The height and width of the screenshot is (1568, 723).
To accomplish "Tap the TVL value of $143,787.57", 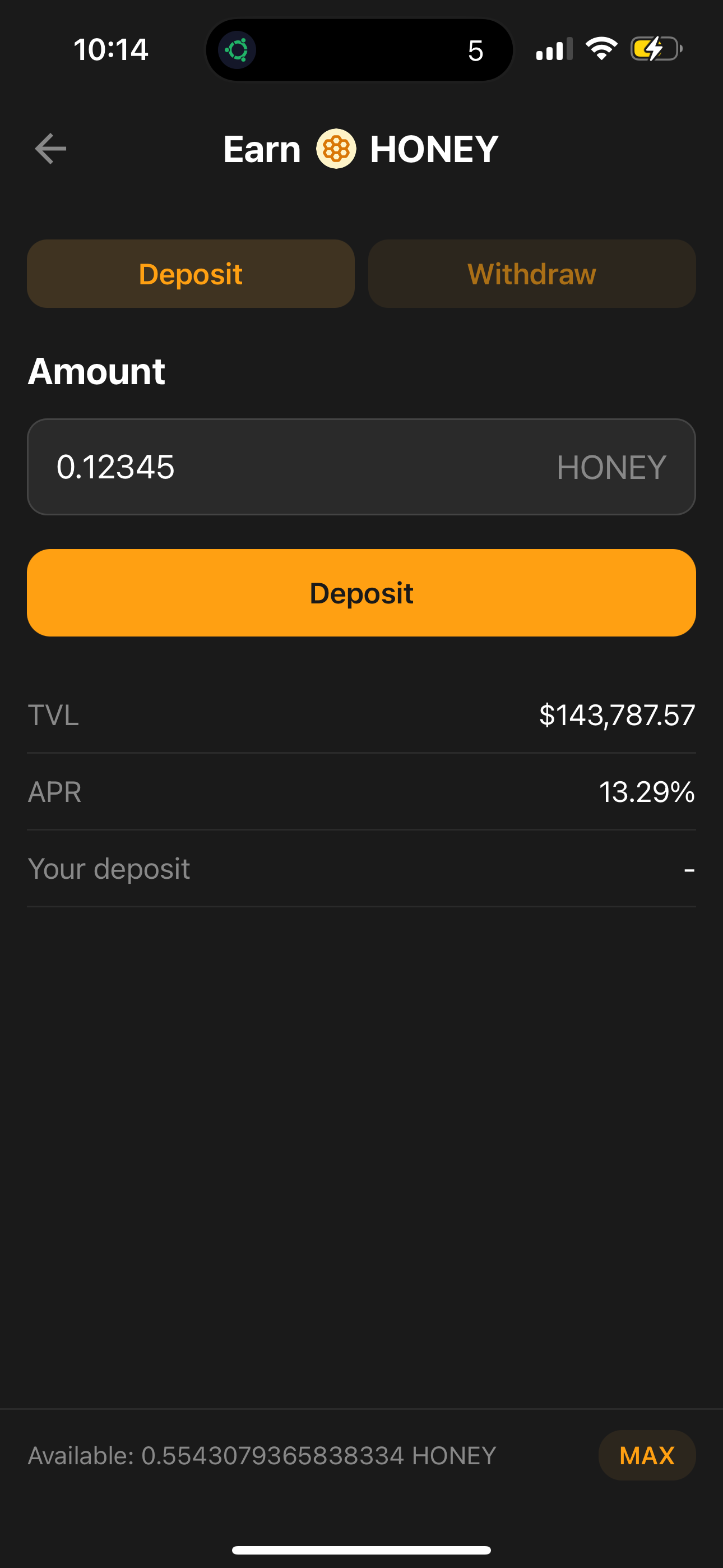I will (617, 716).
